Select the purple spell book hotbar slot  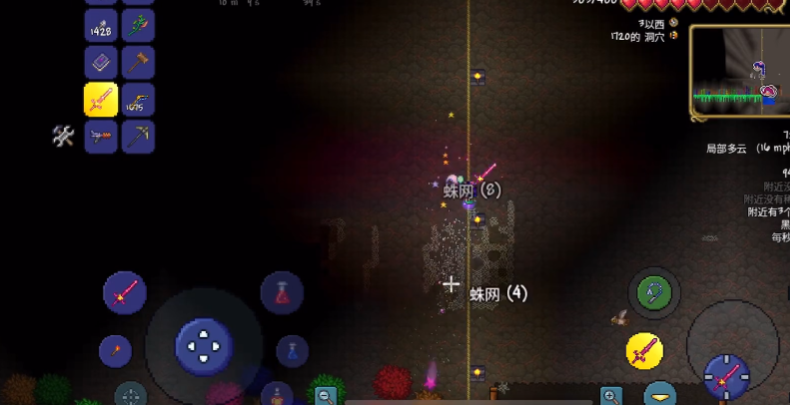point(100,63)
